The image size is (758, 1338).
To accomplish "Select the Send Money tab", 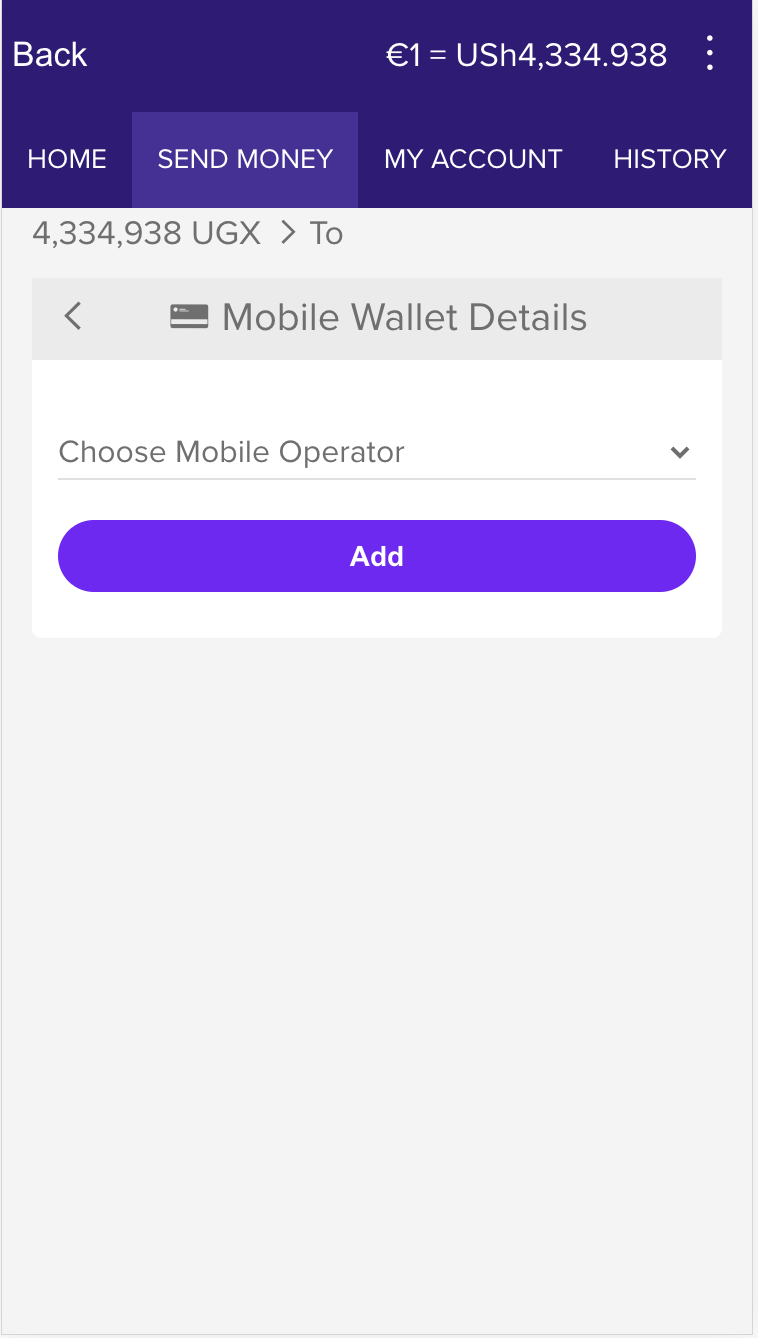I will (x=245, y=159).
